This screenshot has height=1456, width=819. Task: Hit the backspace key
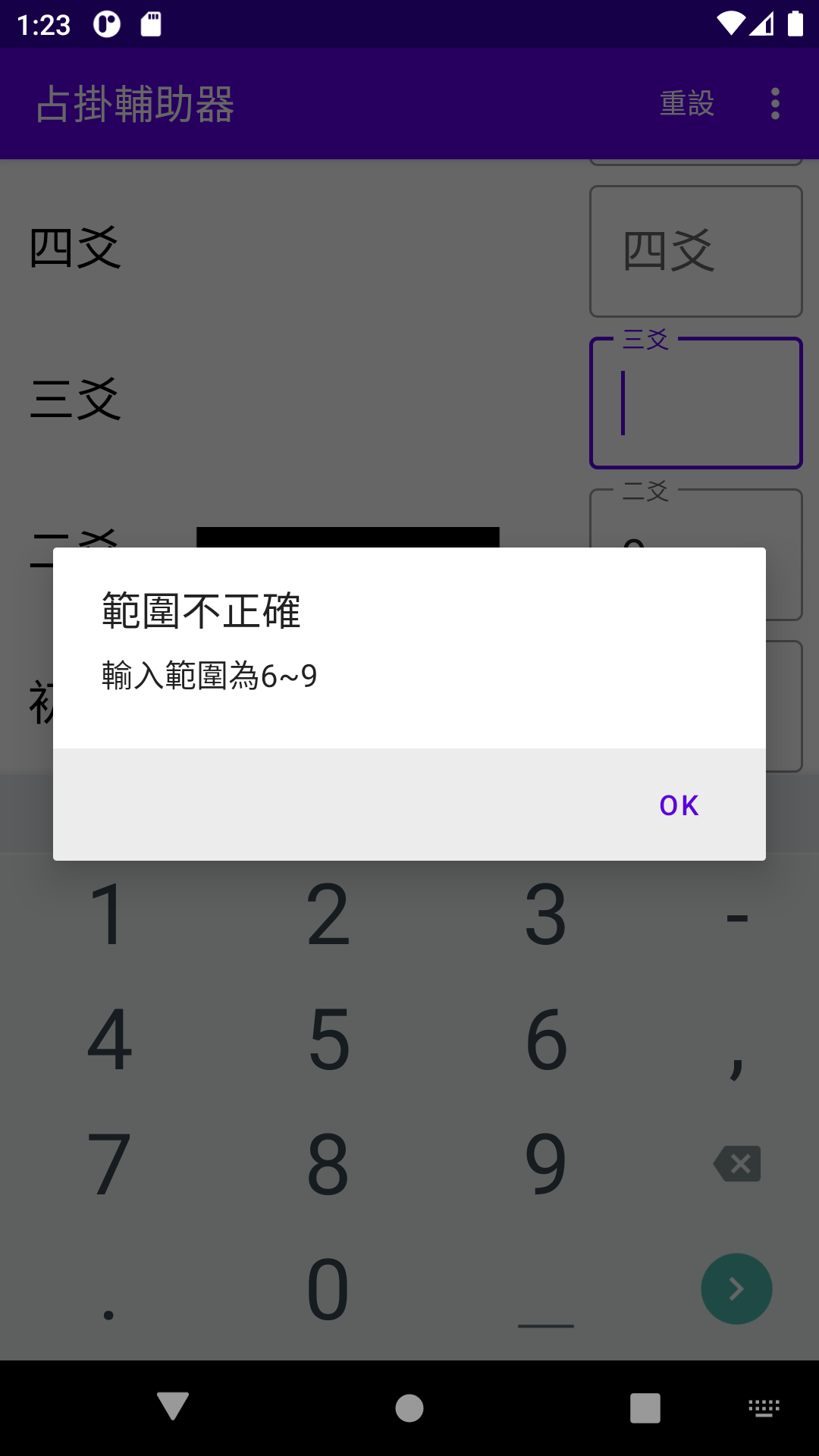(x=737, y=1164)
